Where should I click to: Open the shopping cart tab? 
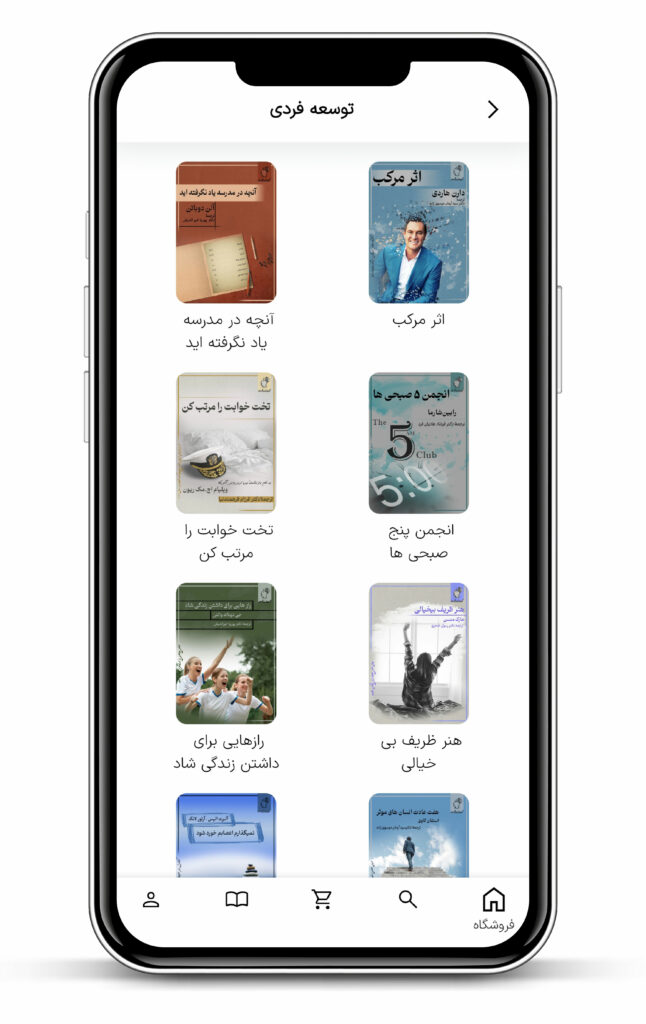point(322,899)
